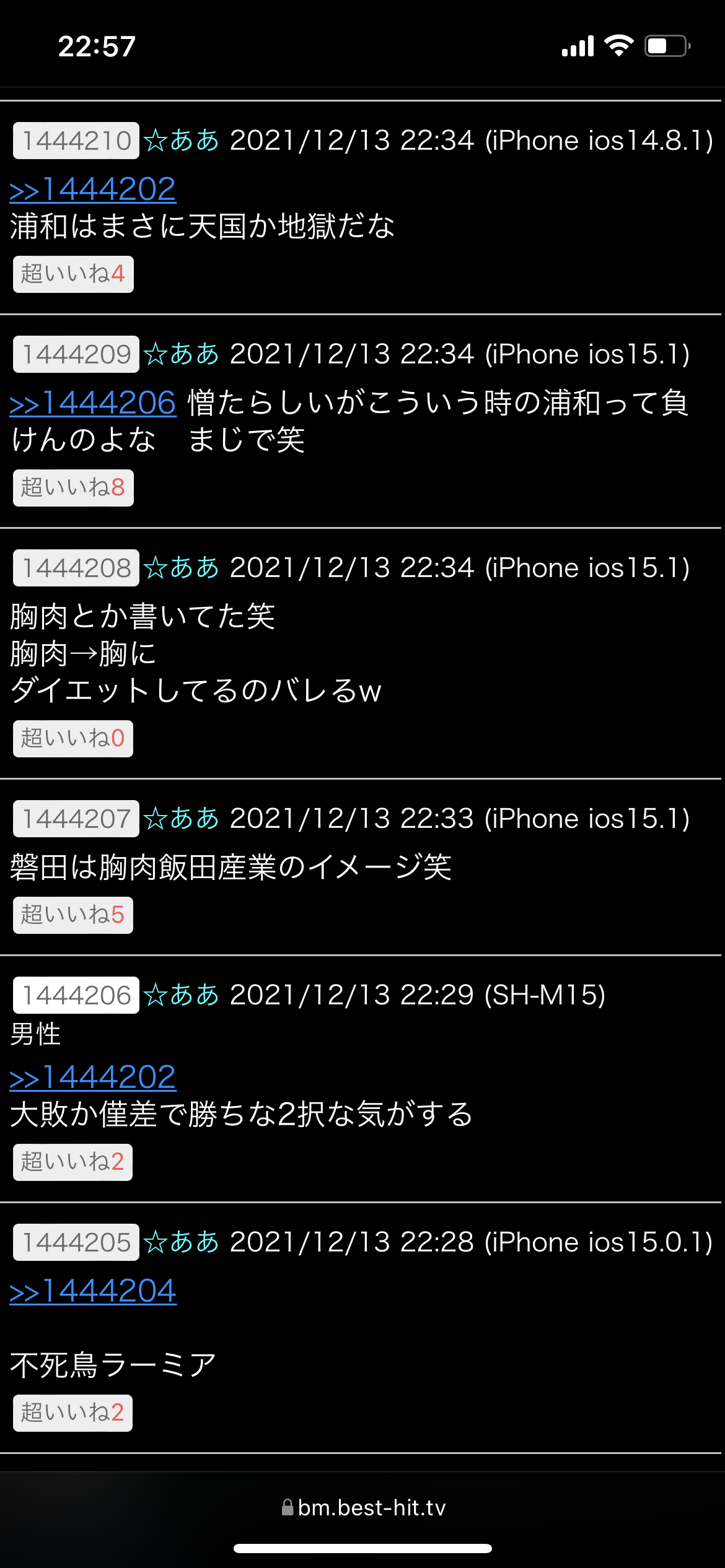Viewport: 725px width, 1568px height.
Task: Tap post number 1444205 badge
Action: (x=76, y=1243)
